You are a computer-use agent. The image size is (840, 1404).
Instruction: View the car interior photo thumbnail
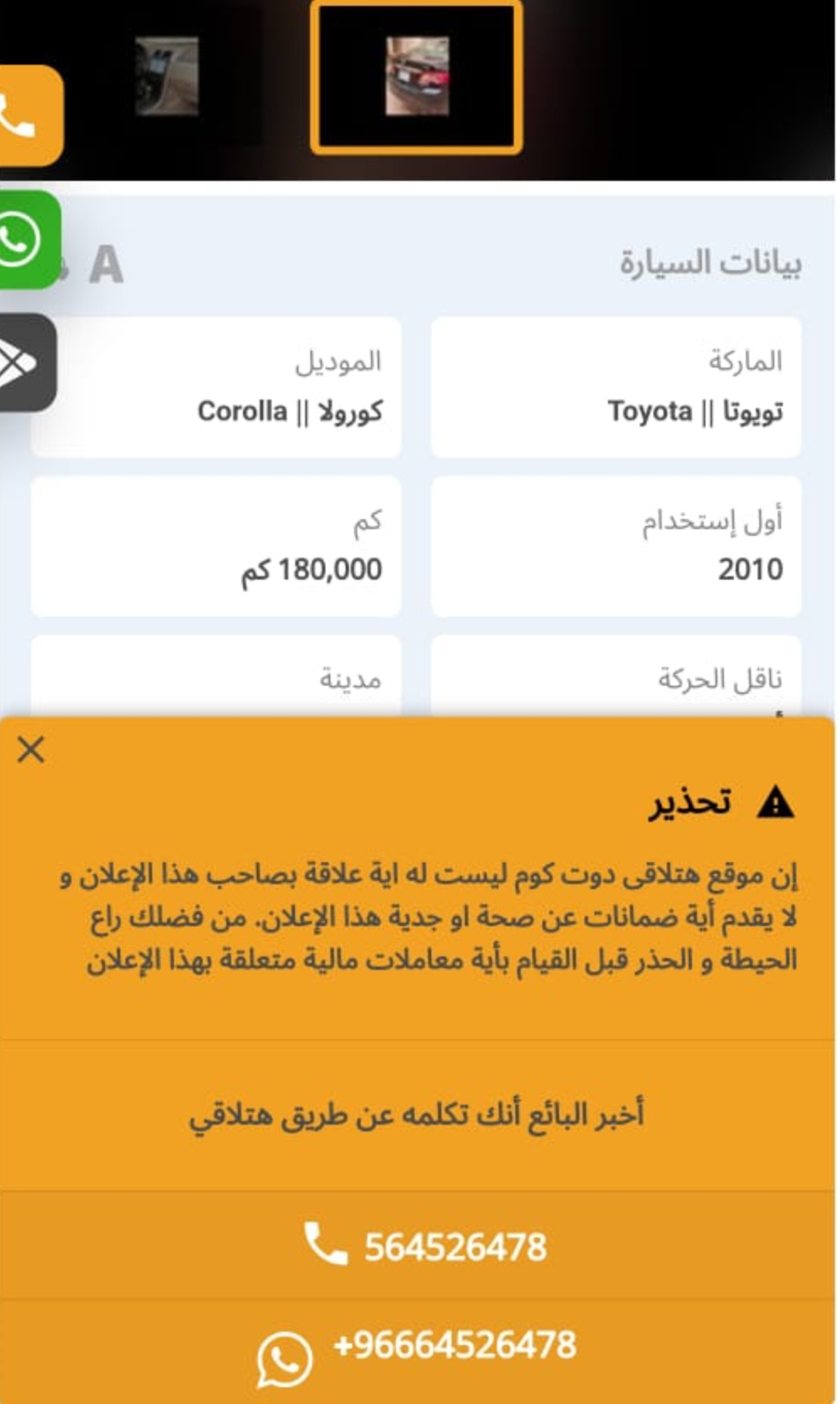[x=167, y=76]
